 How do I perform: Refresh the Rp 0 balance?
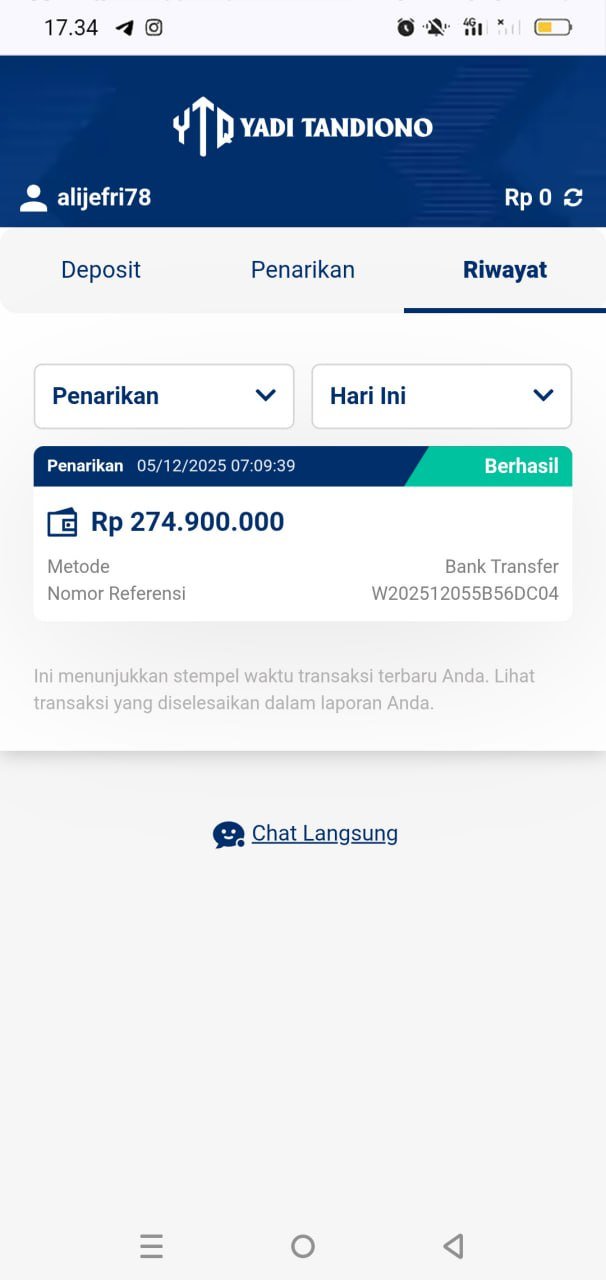pos(573,198)
